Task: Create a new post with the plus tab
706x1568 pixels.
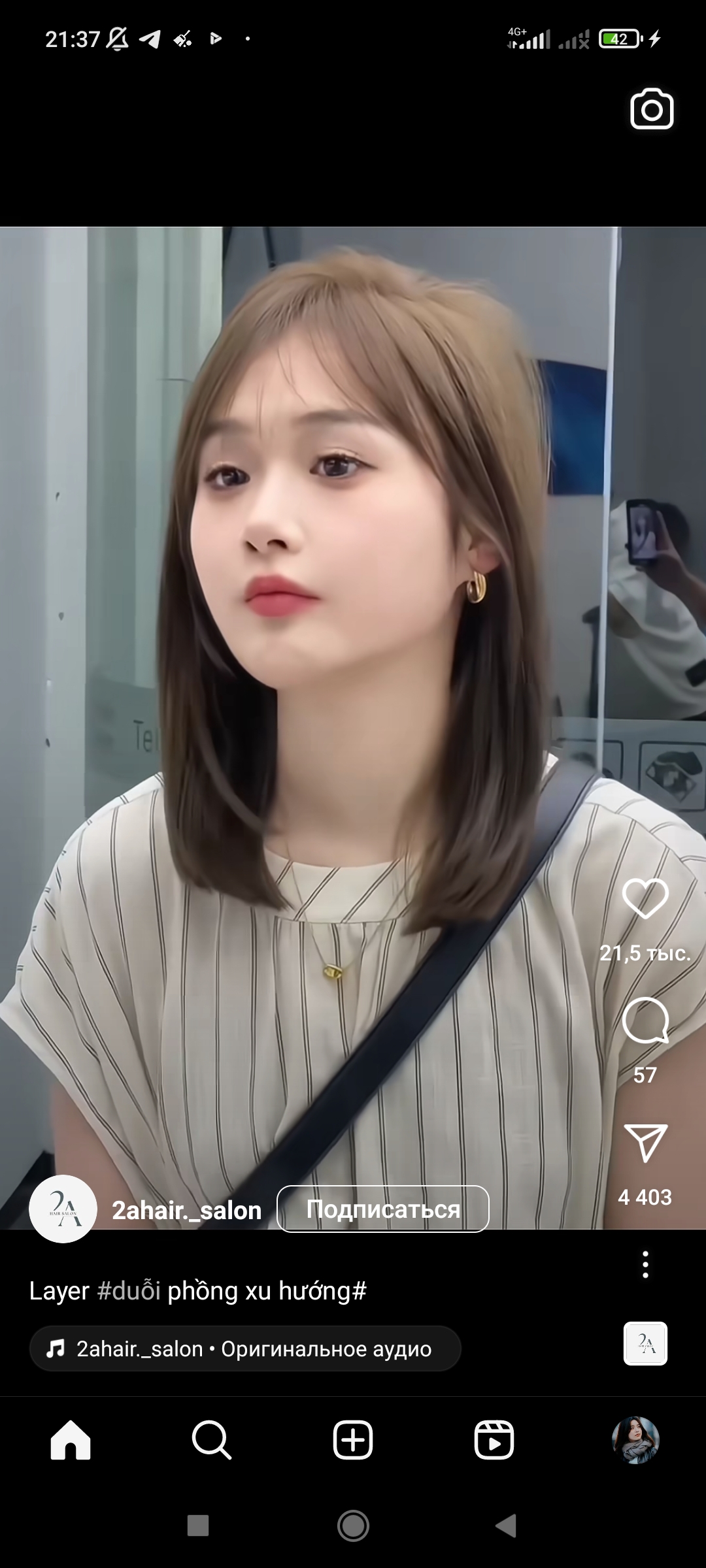Action: click(353, 1440)
